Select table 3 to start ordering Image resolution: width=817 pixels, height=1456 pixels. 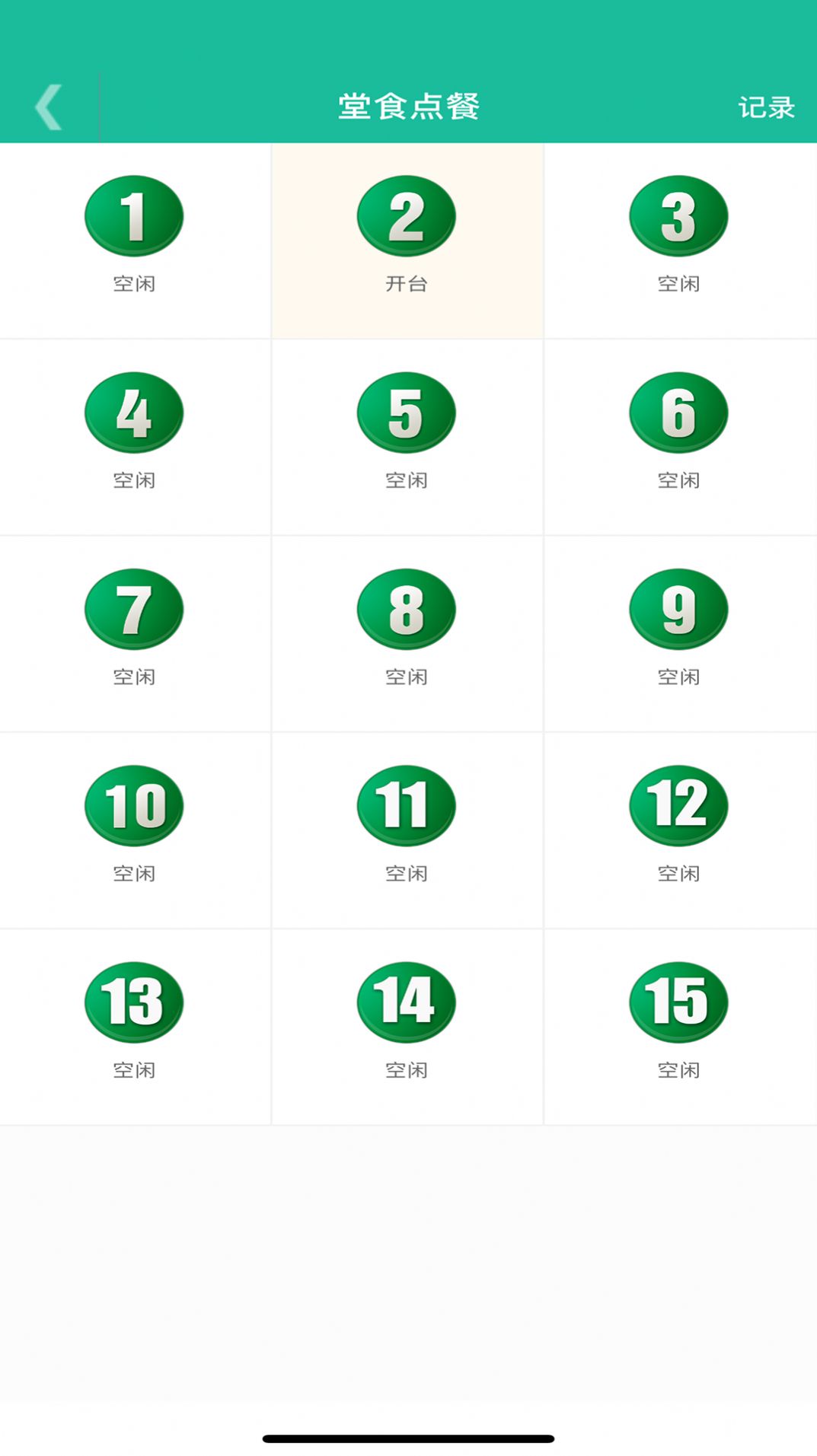tap(679, 216)
